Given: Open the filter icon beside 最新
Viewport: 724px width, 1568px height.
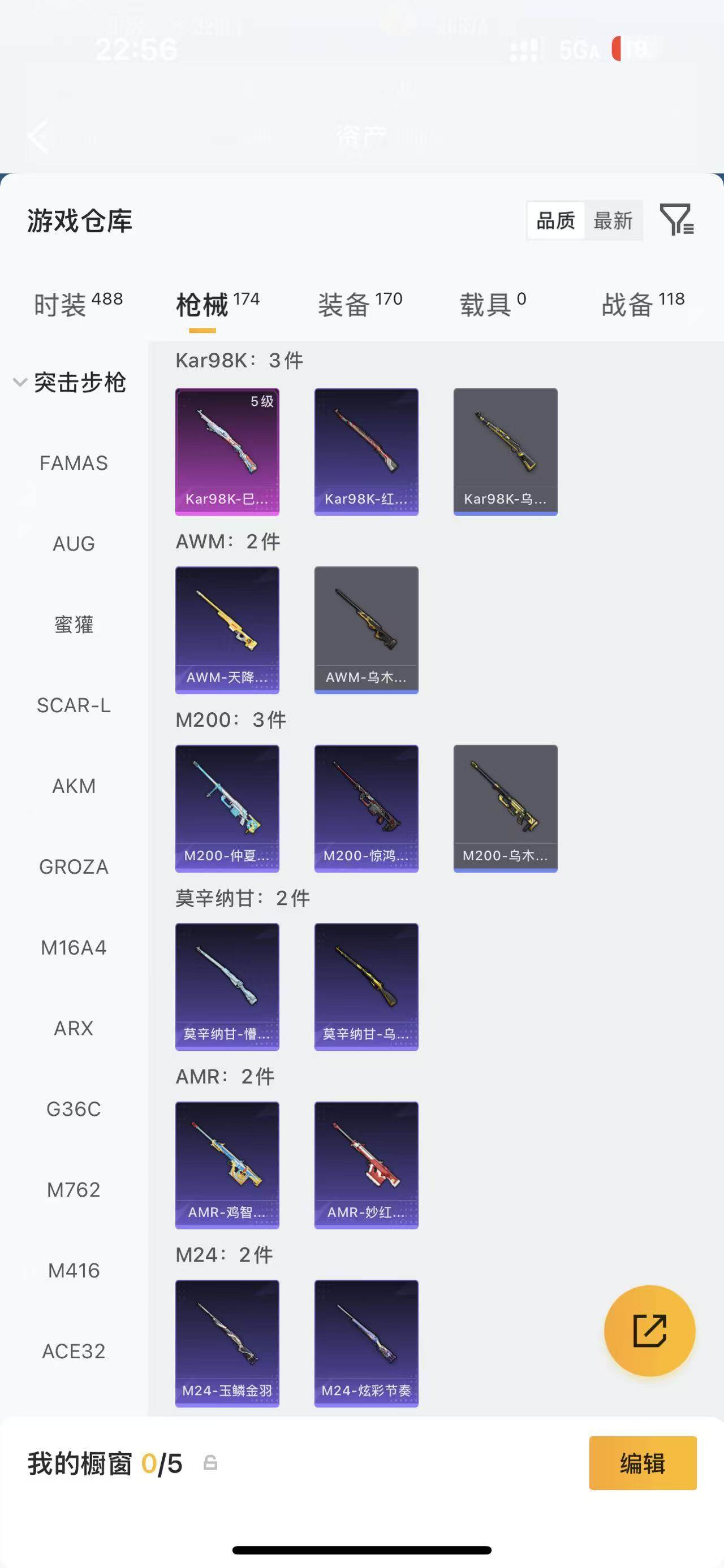Looking at the screenshot, I should click(x=676, y=220).
